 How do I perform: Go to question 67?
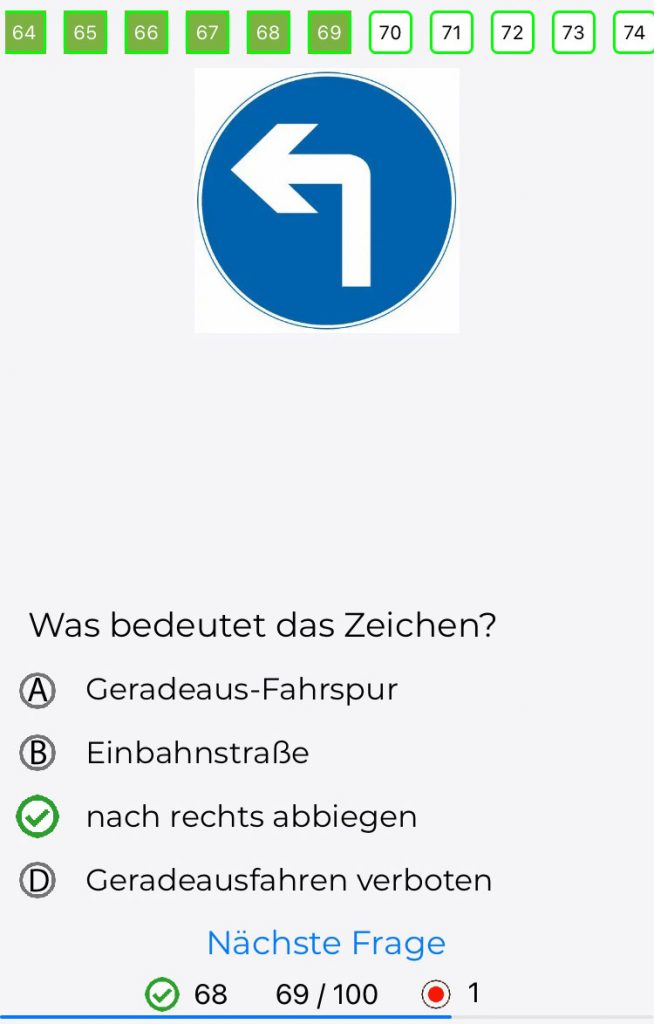[207, 32]
